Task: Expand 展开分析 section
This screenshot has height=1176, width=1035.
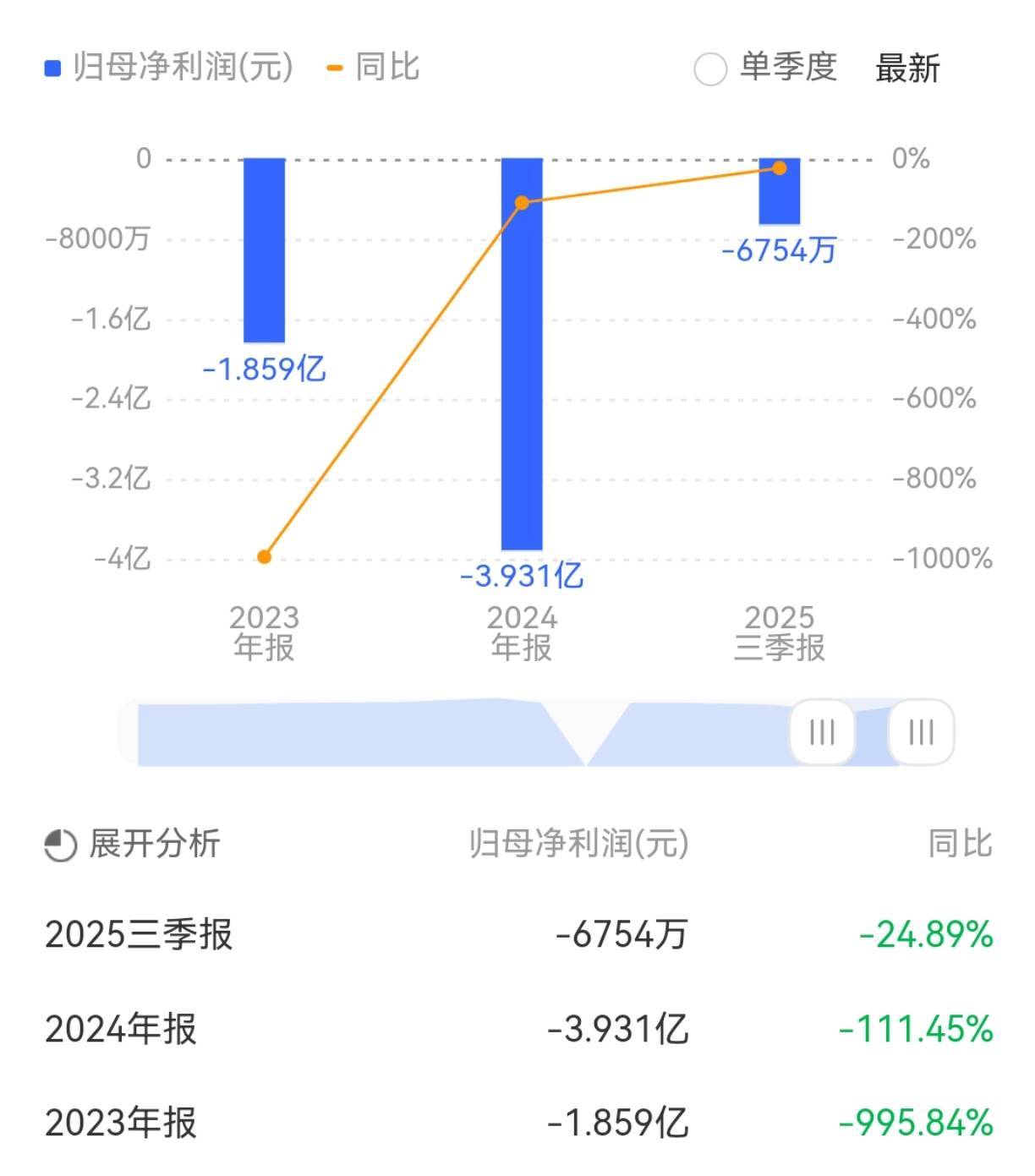Action: 133,844
